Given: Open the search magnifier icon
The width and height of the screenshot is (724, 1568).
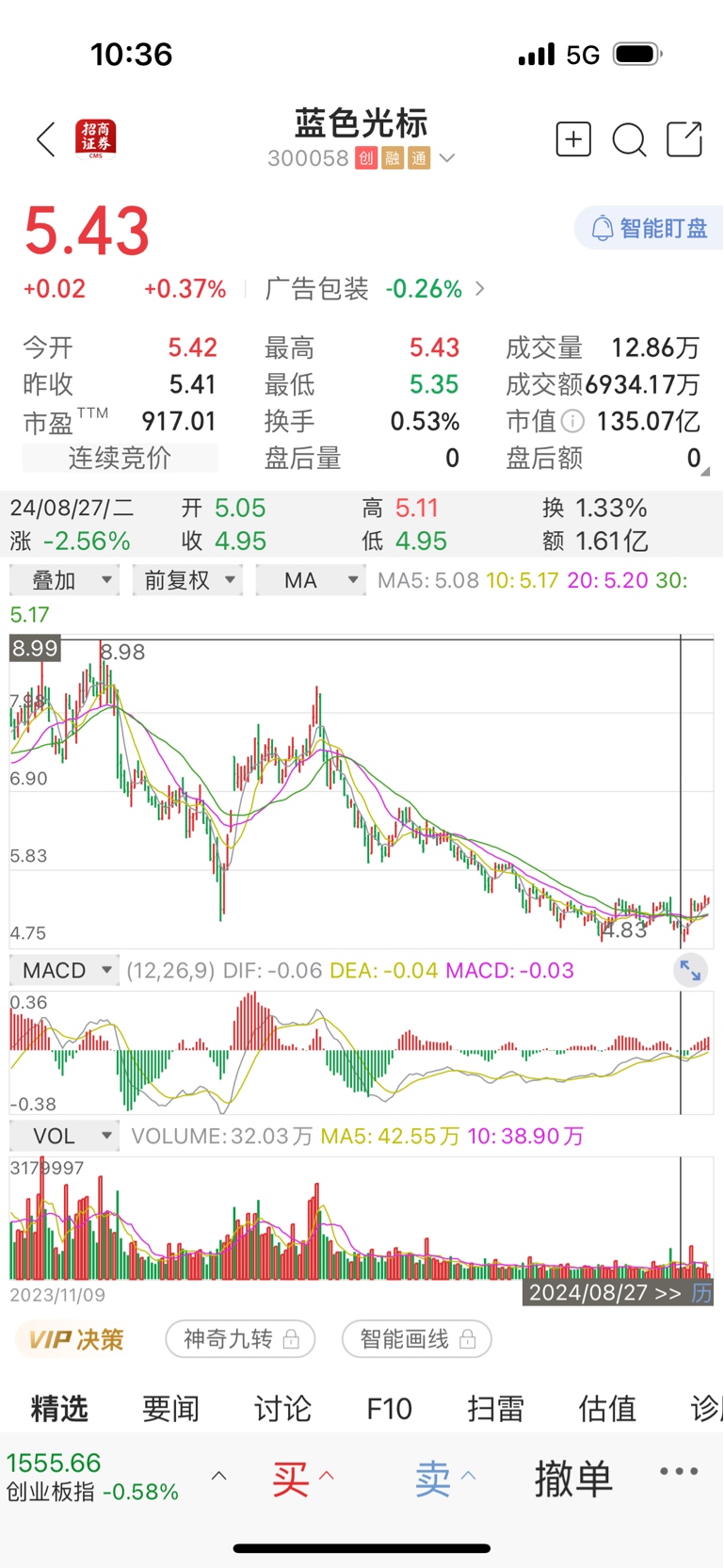Looking at the screenshot, I should [x=629, y=140].
